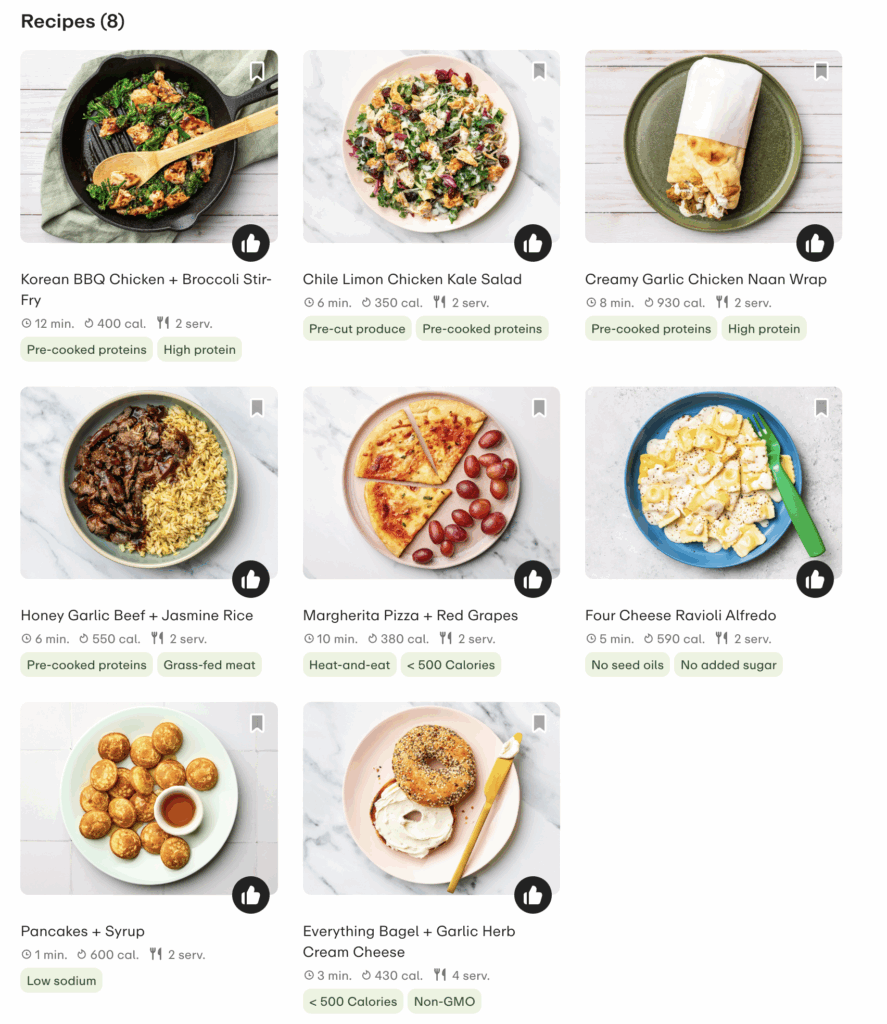
Task: Like the Pancakes + Syrup recipe
Action: coord(251,894)
